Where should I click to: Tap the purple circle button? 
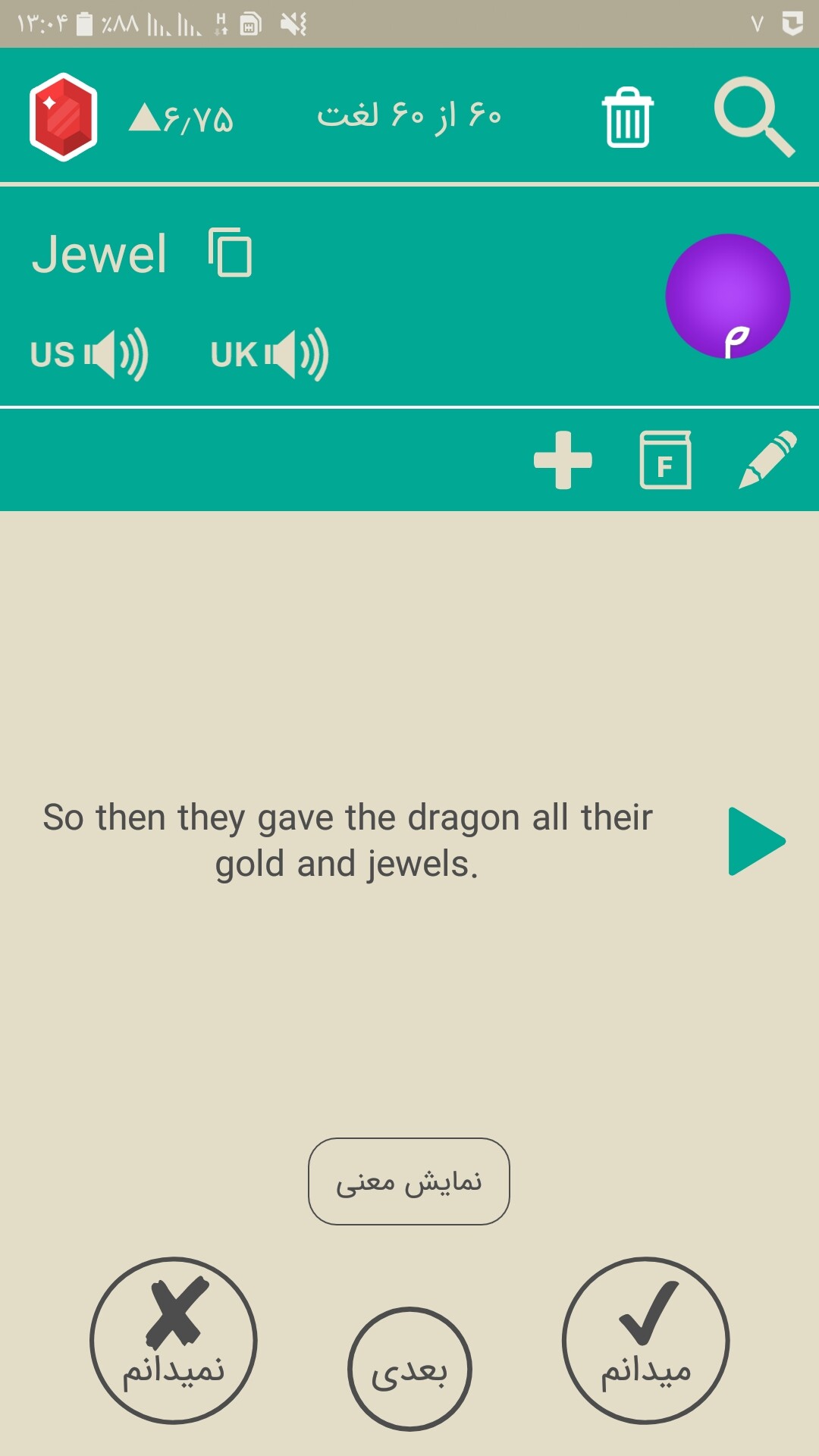727,297
